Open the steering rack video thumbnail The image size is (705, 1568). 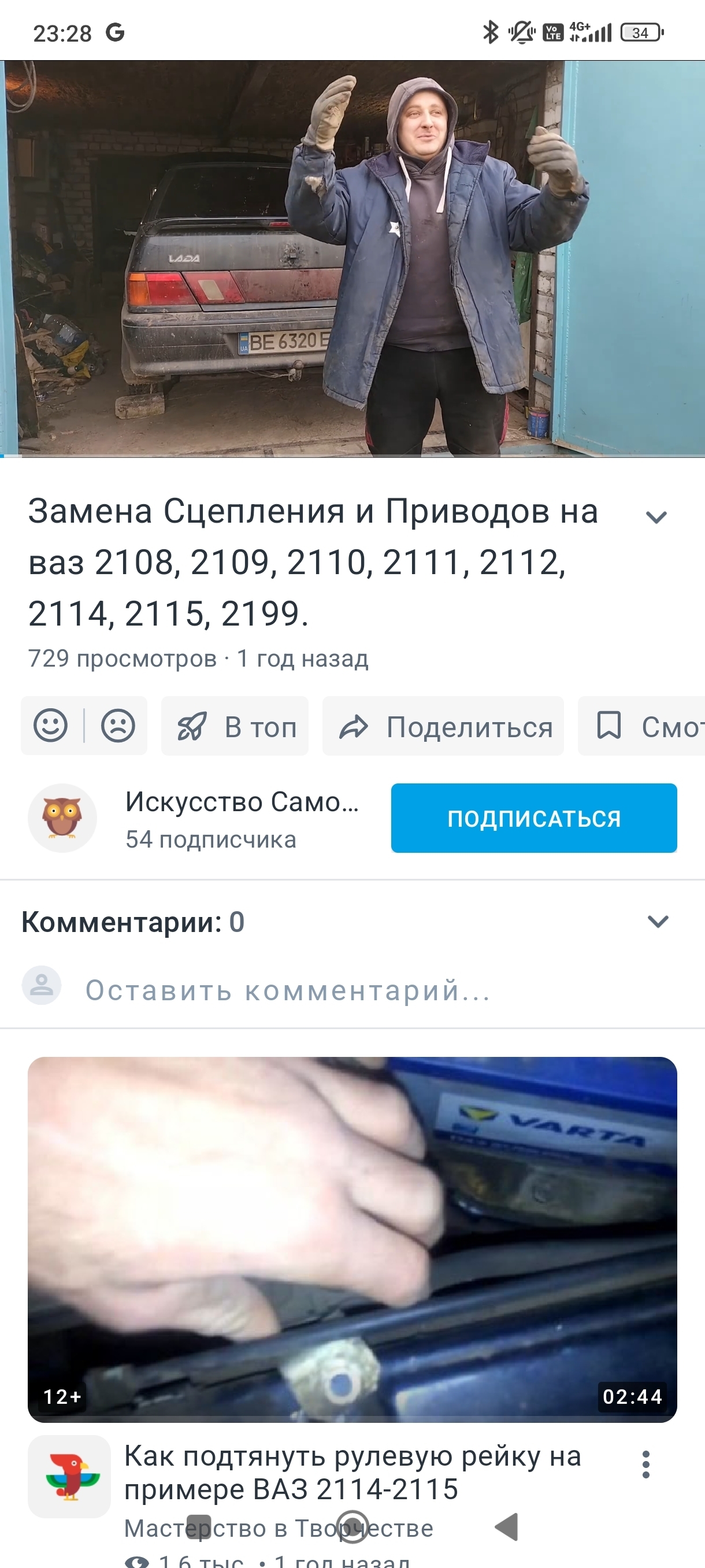[352, 1239]
